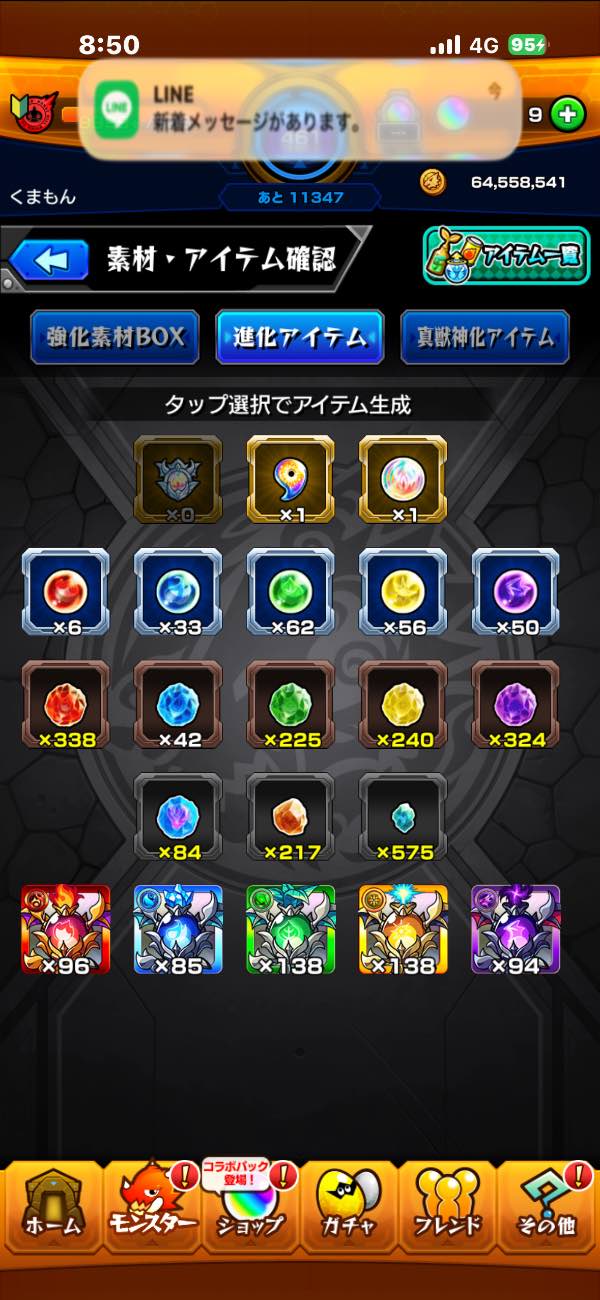This screenshot has width=600, height=1300.
Task: Select the 進化アイテム tab
Action: [300, 337]
